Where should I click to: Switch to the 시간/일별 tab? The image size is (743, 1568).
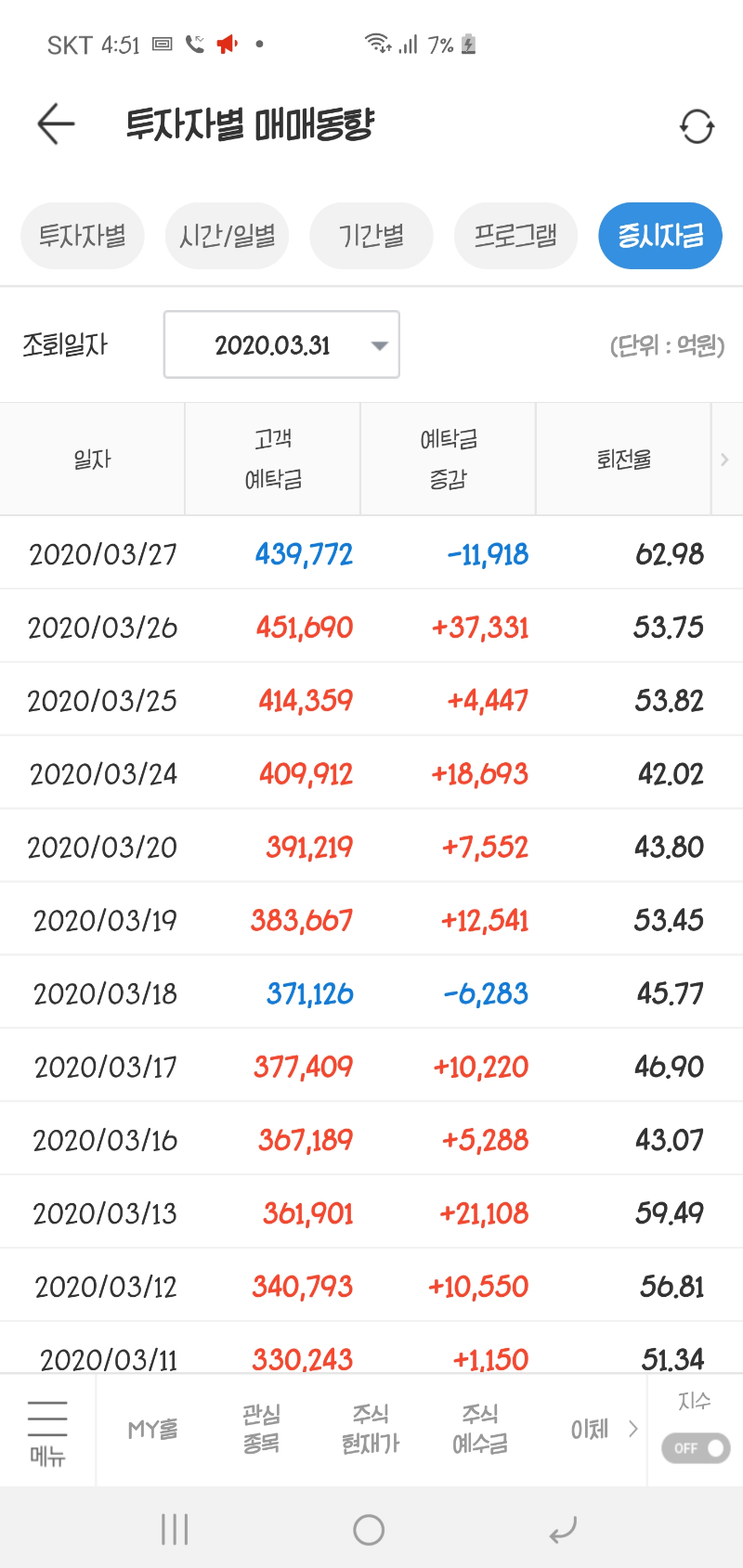227,236
